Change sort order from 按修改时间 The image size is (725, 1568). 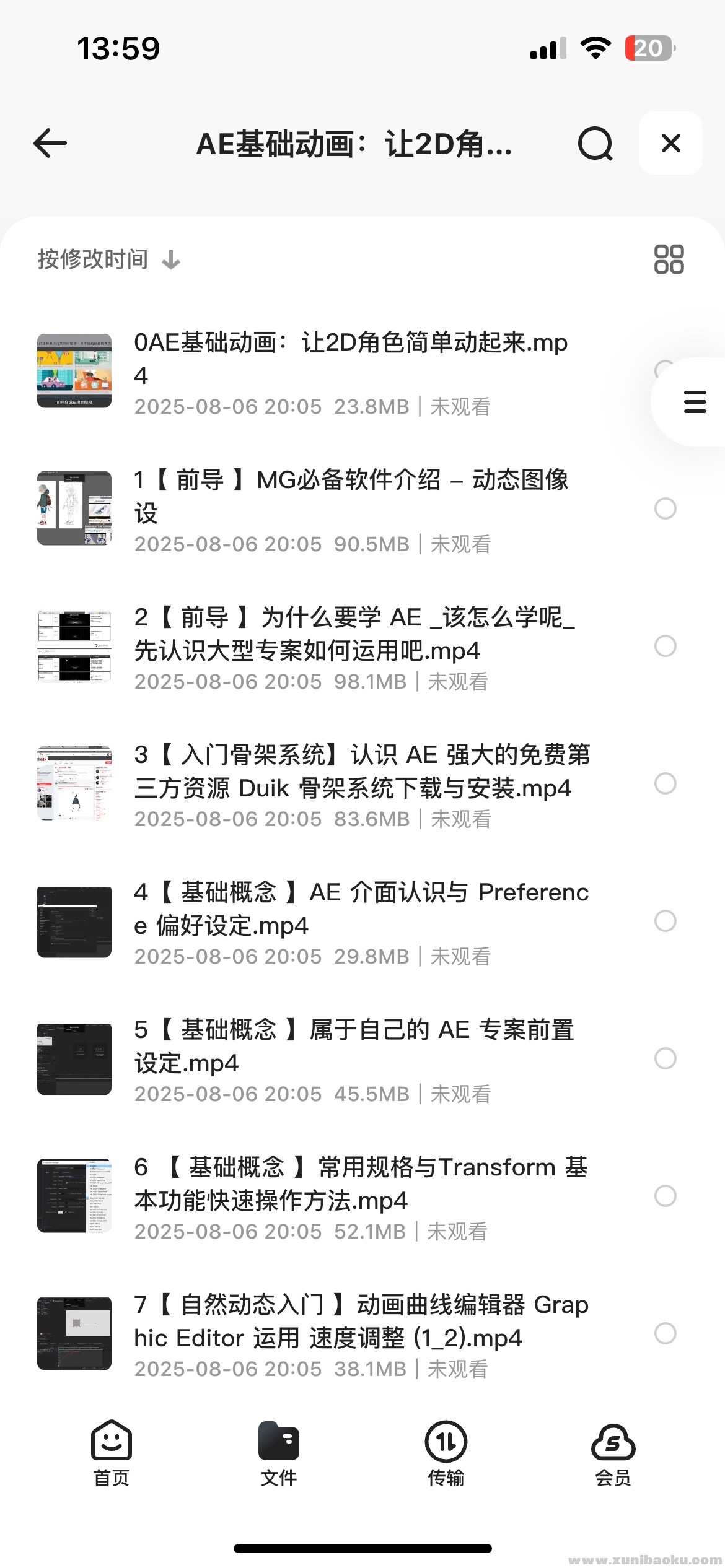click(x=108, y=259)
